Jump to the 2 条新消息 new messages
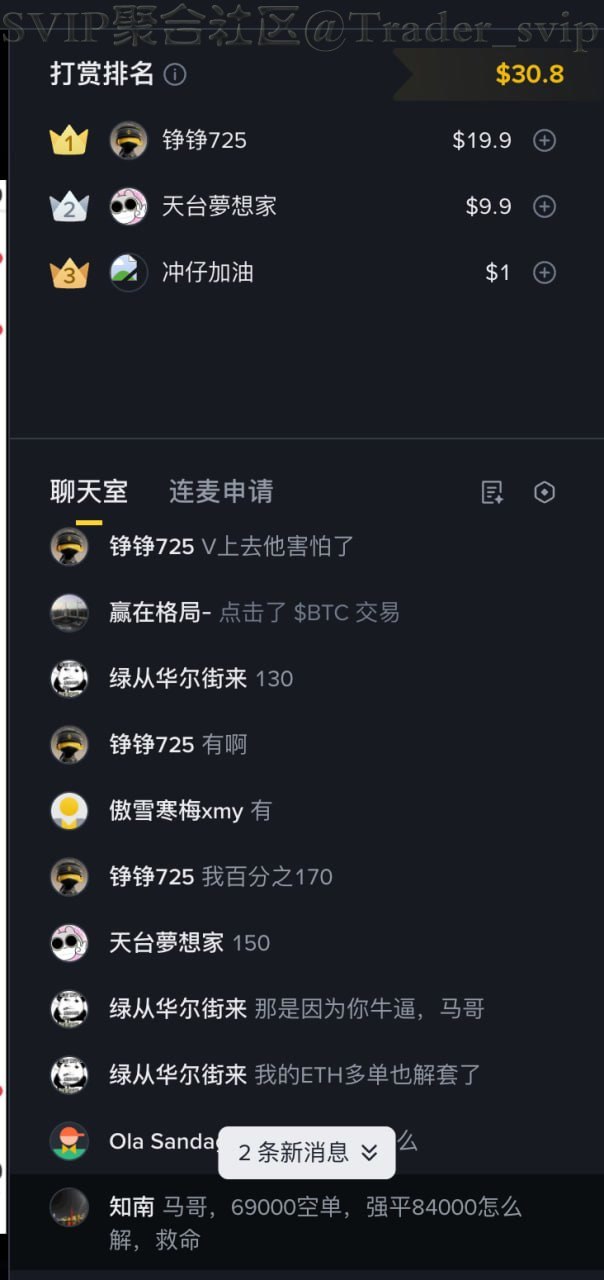Viewport: 604px width, 1280px height. tap(307, 1152)
